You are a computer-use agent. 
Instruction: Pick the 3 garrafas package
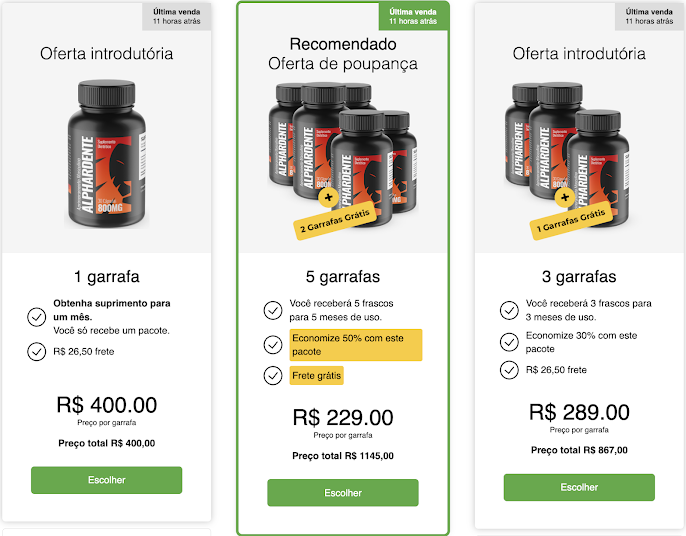[x=579, y=487]
